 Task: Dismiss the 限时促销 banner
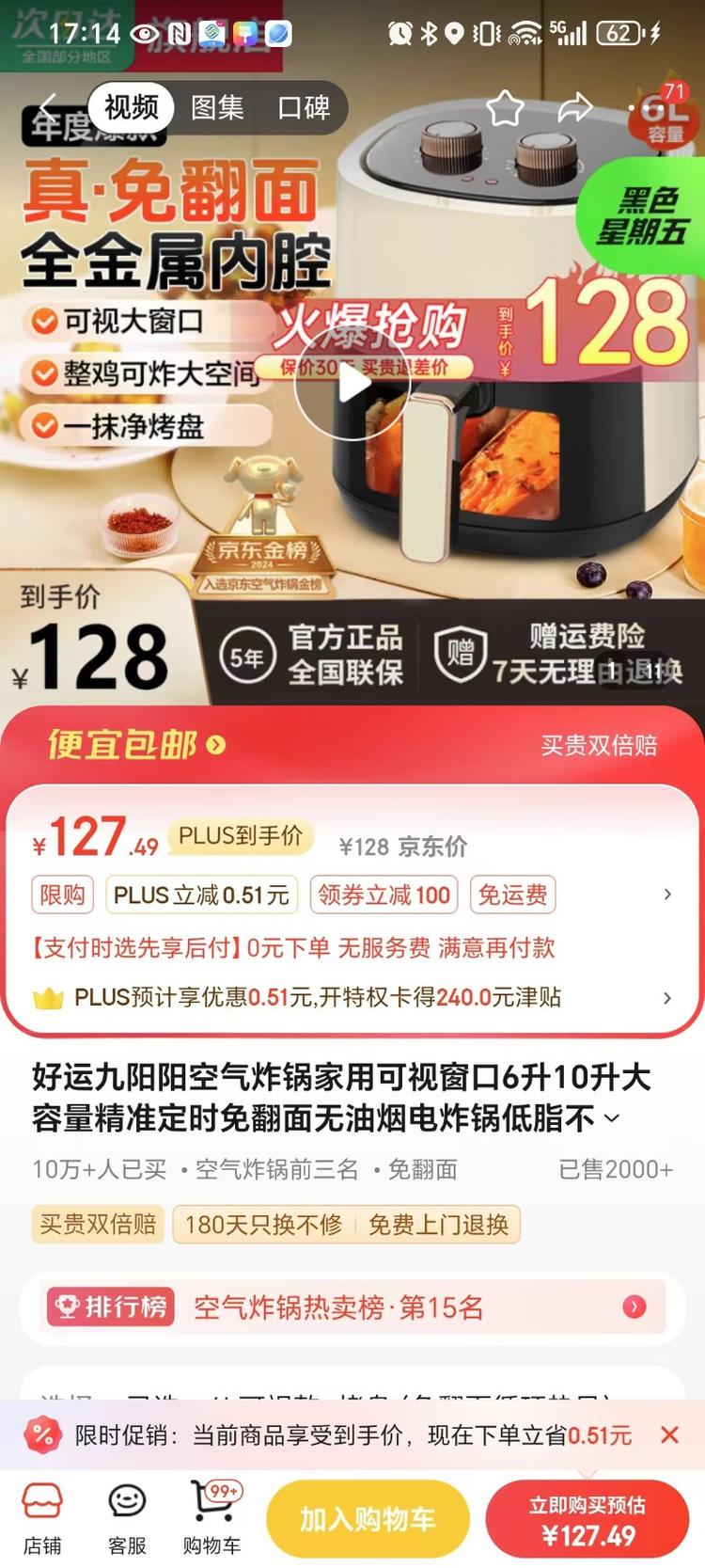(x=669, y=1434)
